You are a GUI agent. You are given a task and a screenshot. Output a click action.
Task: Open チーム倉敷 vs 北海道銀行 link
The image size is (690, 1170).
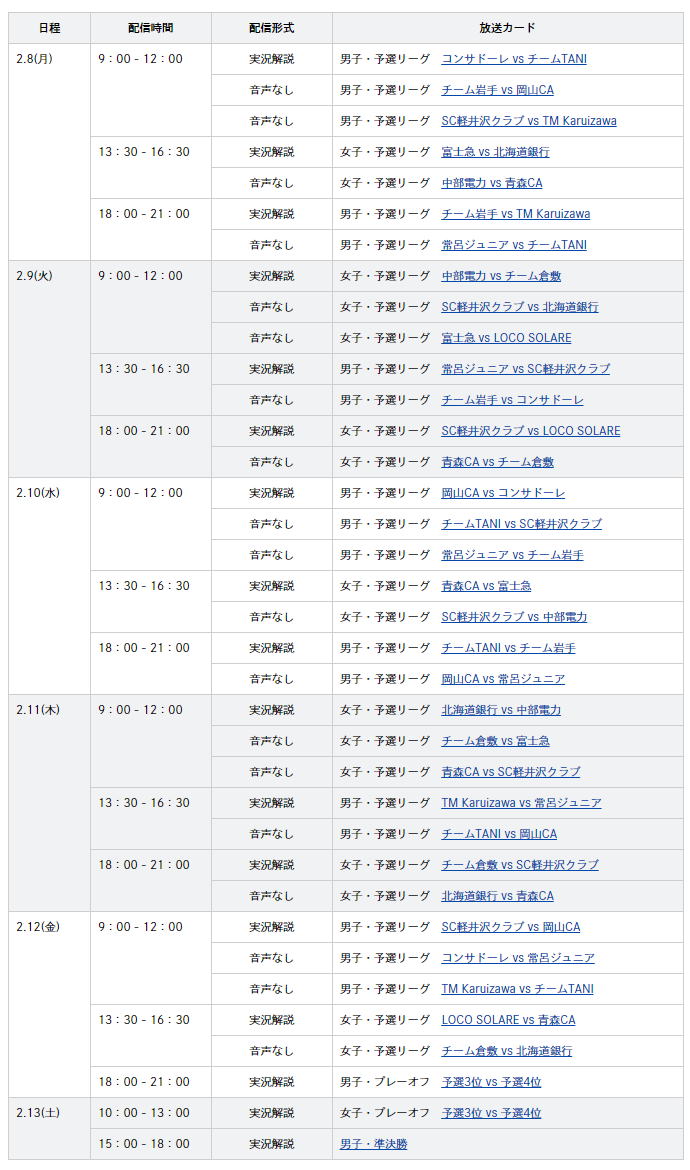pos(506,1051)
